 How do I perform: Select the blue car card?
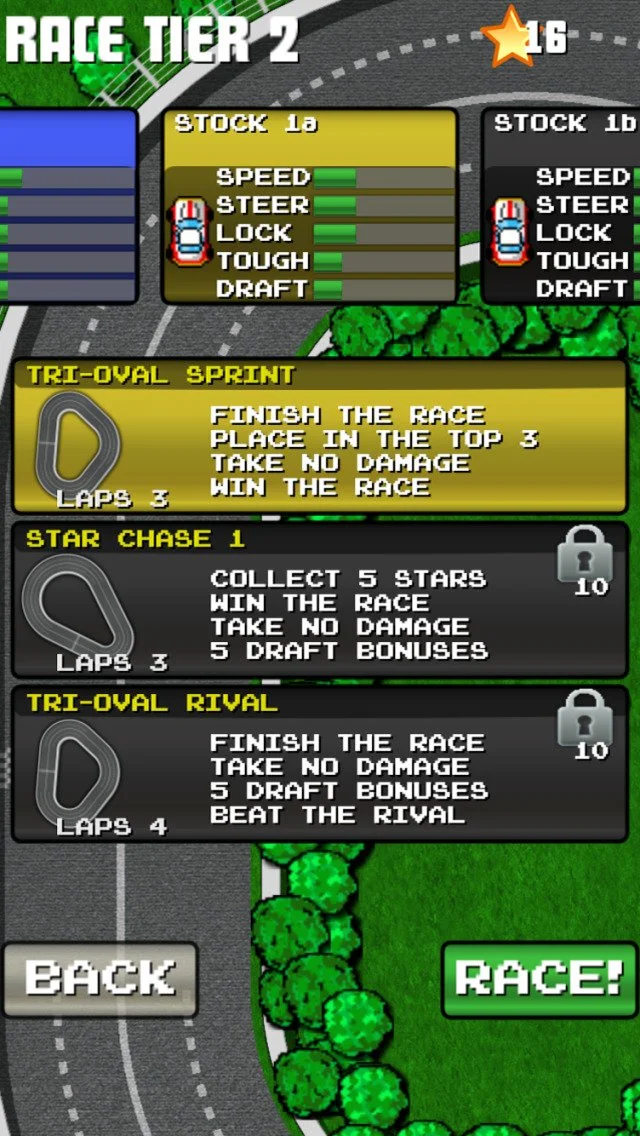(67, 207)
